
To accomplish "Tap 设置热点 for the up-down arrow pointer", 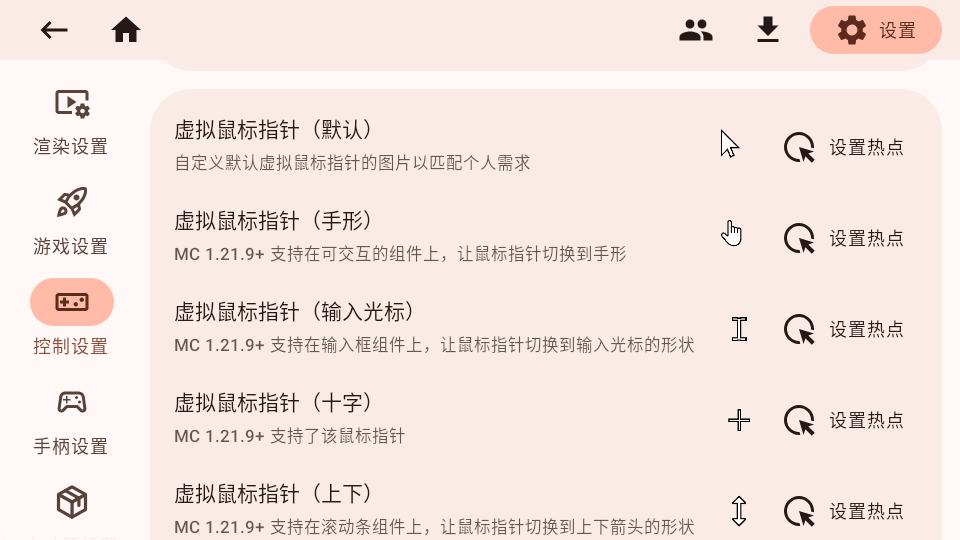I will coord(844,511).
